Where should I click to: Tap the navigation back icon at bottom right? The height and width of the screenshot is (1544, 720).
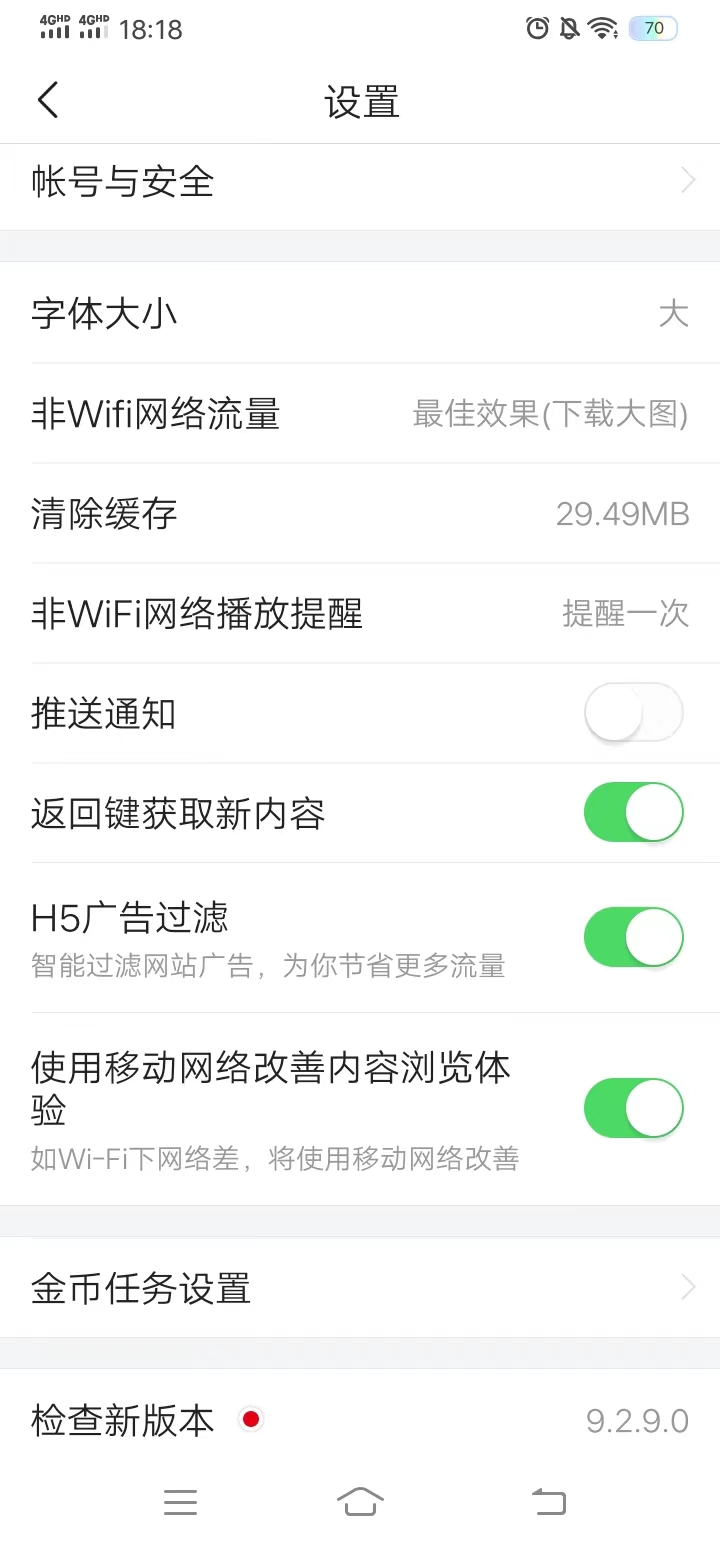point(548,1501)
